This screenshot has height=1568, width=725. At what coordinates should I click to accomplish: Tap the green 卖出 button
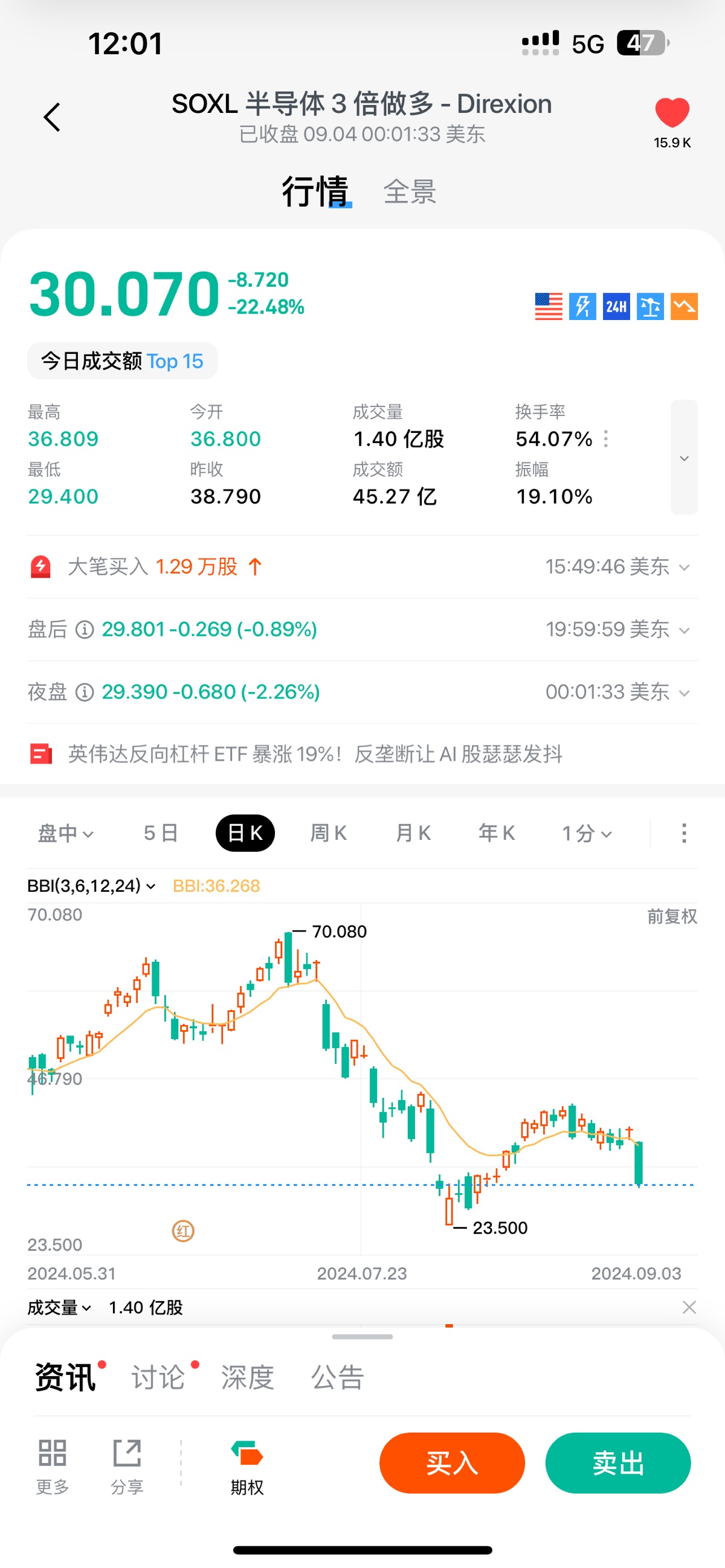(618, 1463)
